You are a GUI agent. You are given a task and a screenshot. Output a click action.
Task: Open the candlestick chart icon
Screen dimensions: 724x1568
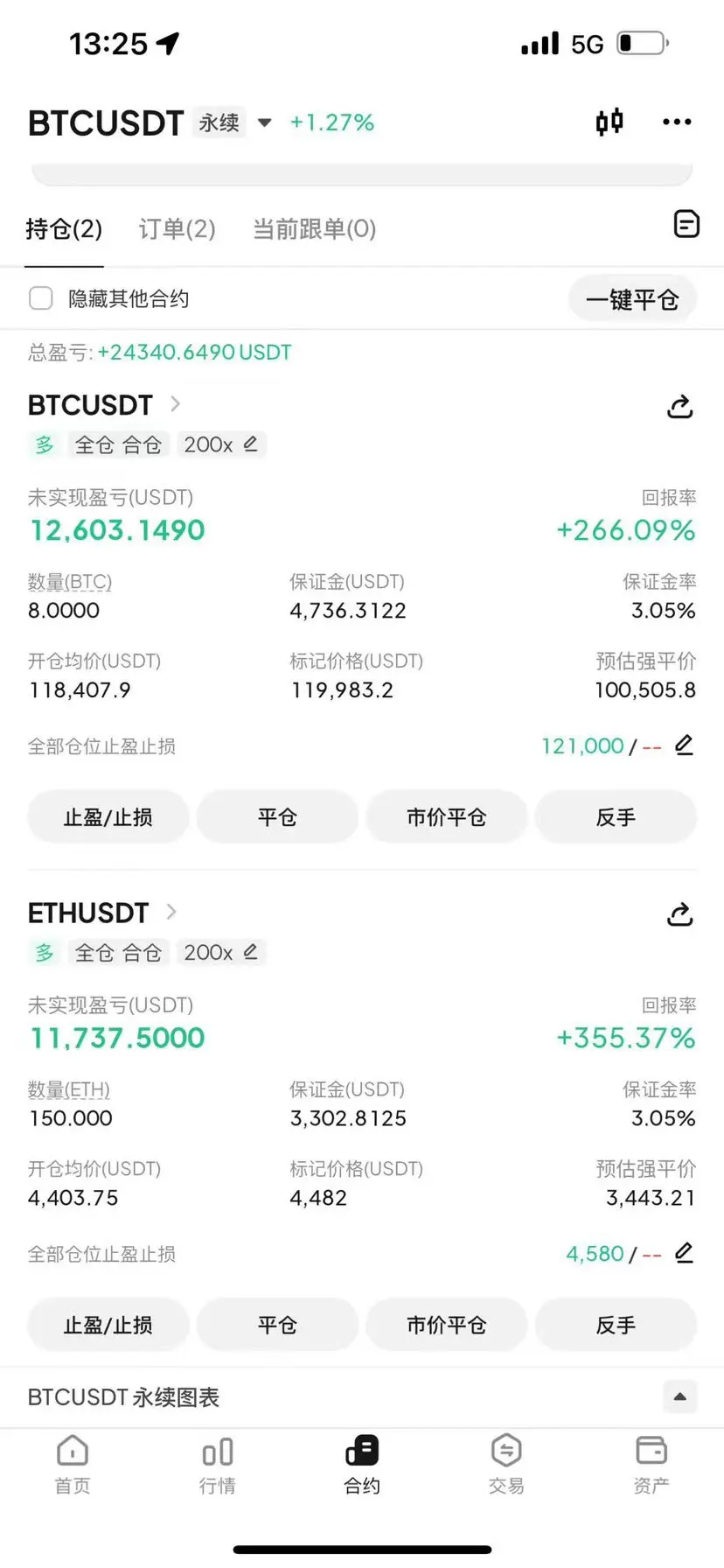[x=609, y=122]
